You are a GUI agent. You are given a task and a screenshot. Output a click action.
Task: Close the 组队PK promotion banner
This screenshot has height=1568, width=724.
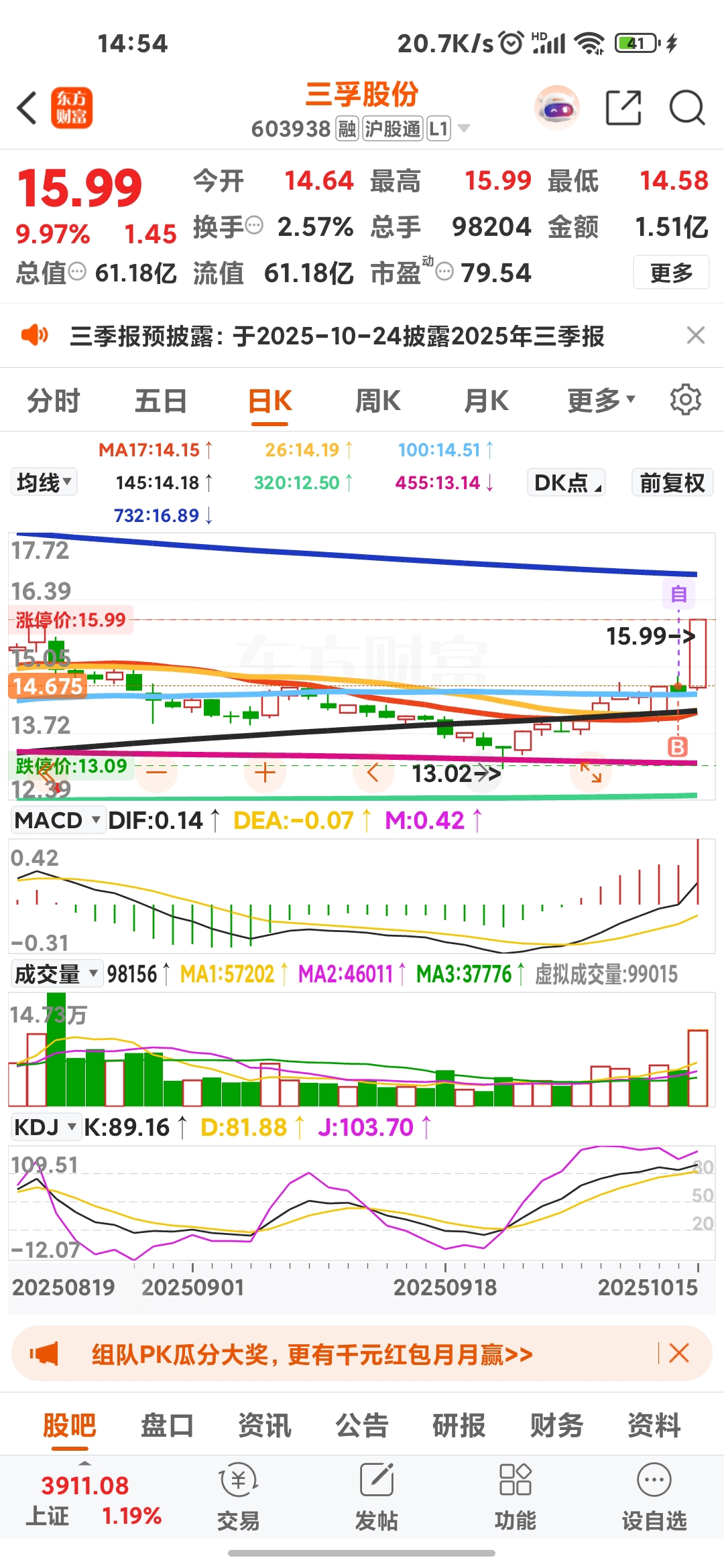pyautogui.click(x=679, y=1353)
